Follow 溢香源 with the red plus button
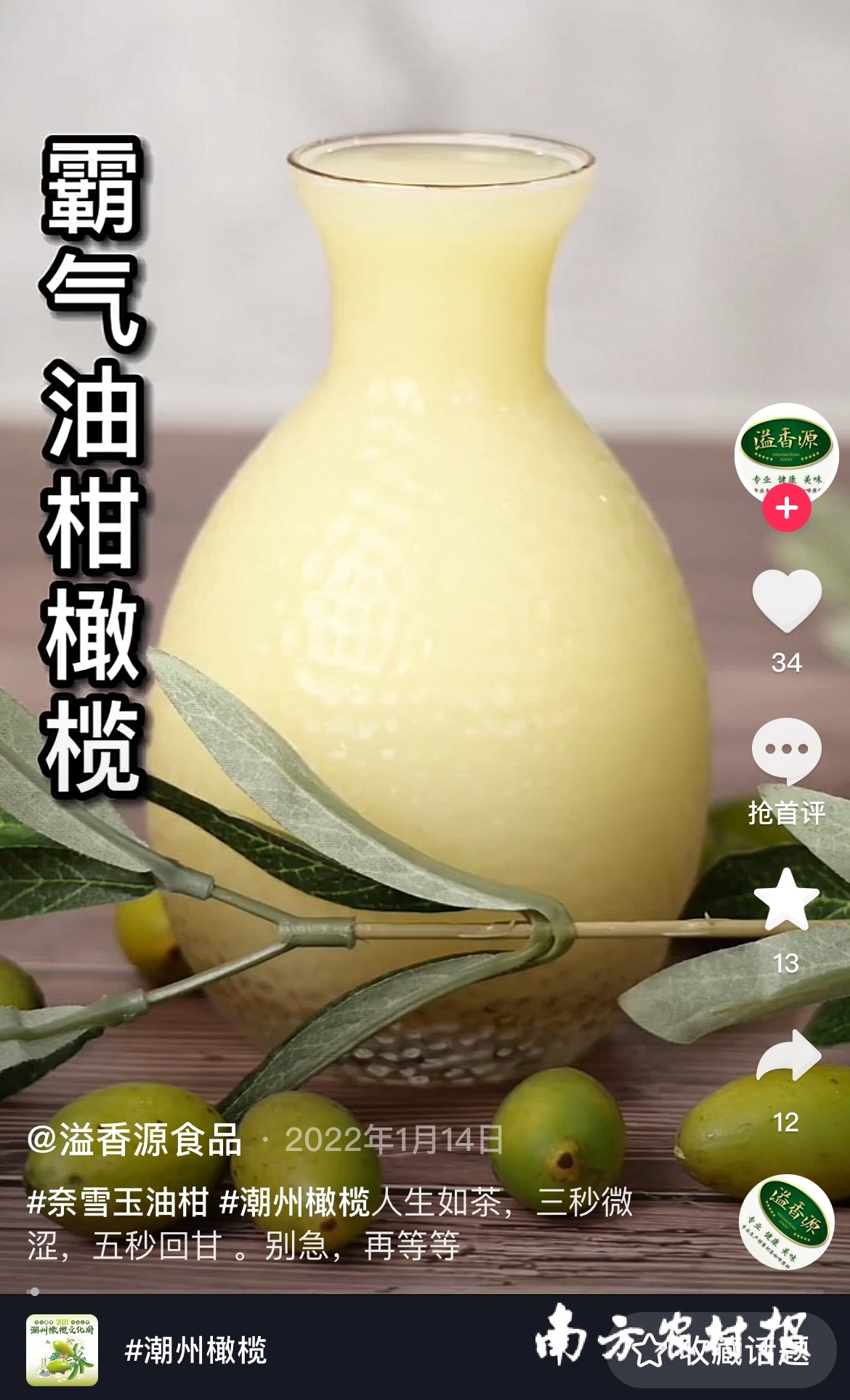Viewport: 850px width, 1400px height. click(x=786, y=508)
